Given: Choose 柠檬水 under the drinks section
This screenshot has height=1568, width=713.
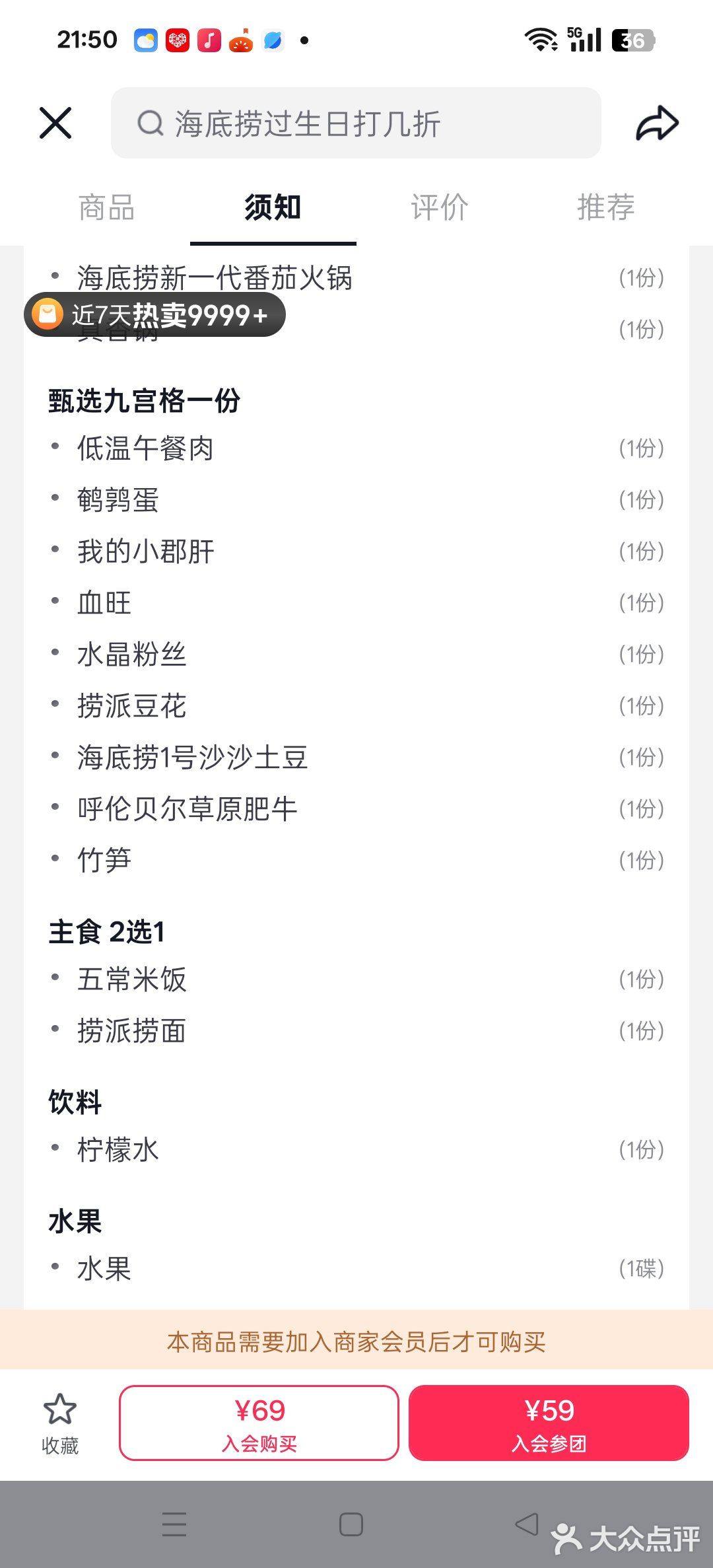Looking at the screenshot, I should [x=118, y=1150].
